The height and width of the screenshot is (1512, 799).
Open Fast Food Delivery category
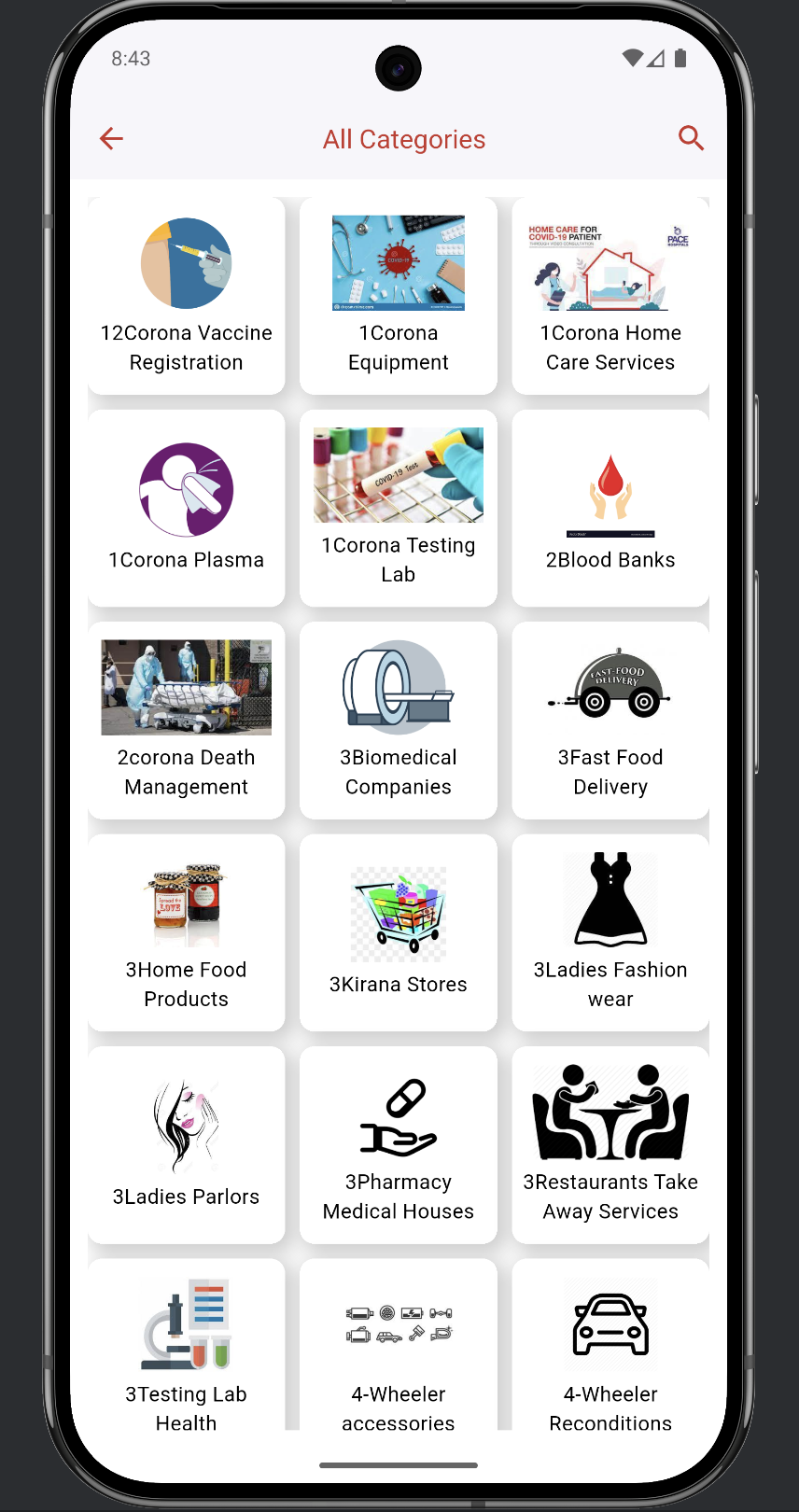coord(610,720)
